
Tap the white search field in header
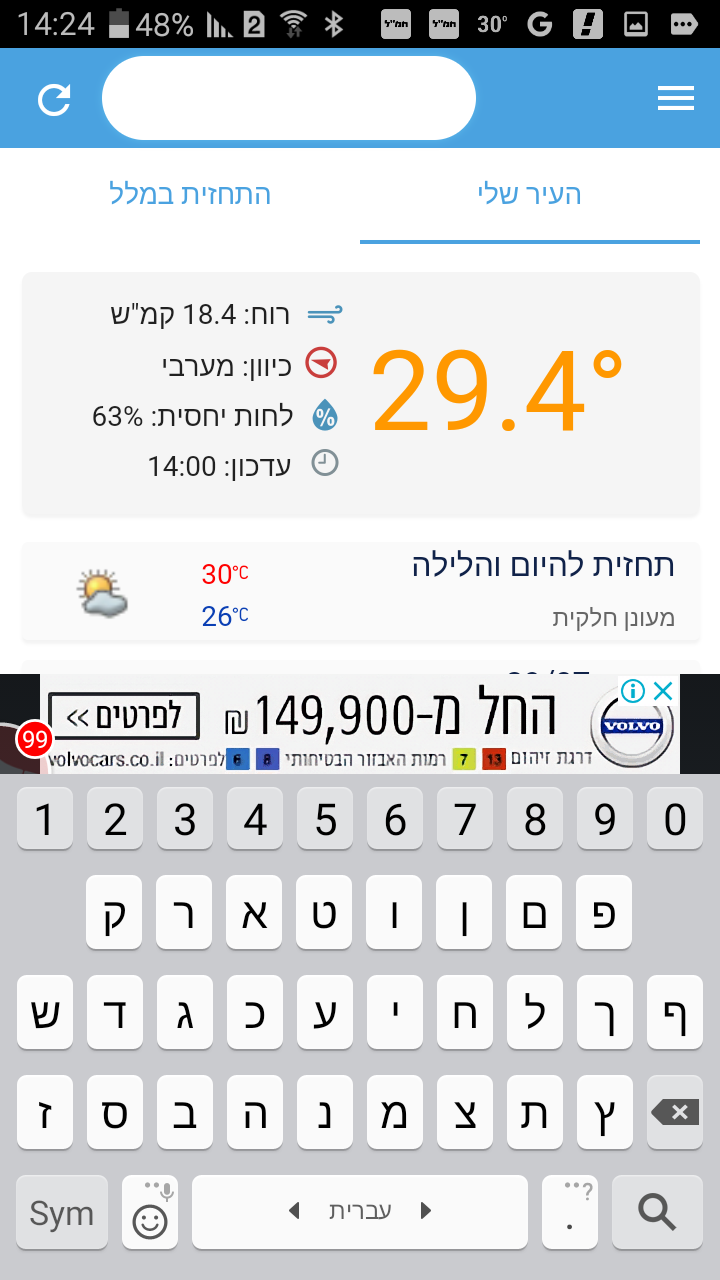pos(288,98)
